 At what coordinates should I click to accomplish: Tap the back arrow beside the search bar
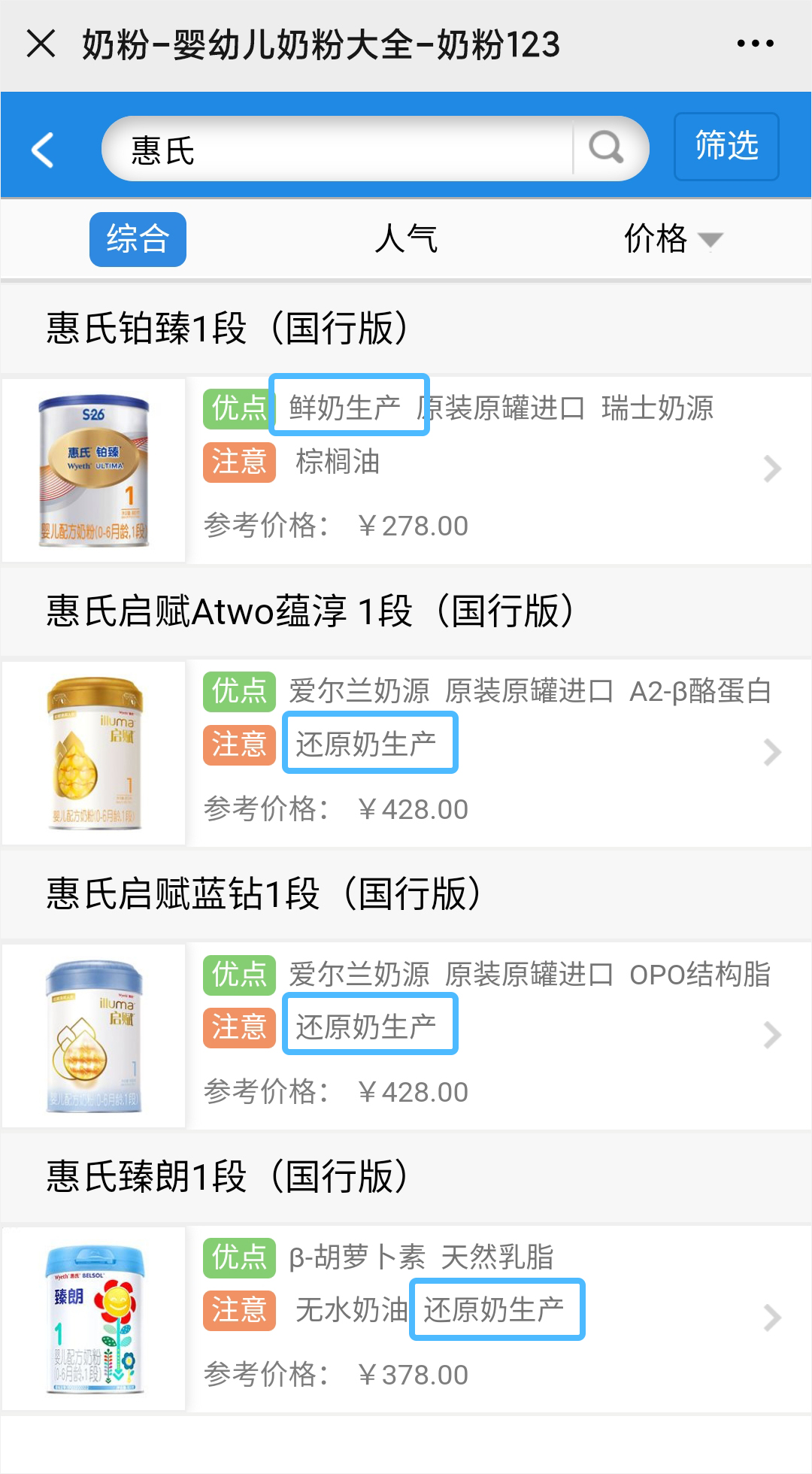pyautogui.click(x=41, y=148)
